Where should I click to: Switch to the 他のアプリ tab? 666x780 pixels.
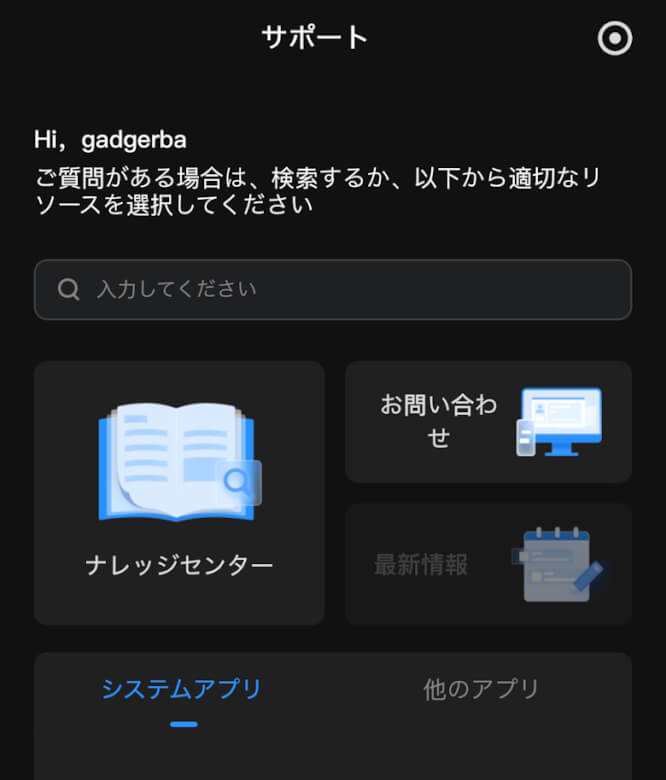click(481, 689)
